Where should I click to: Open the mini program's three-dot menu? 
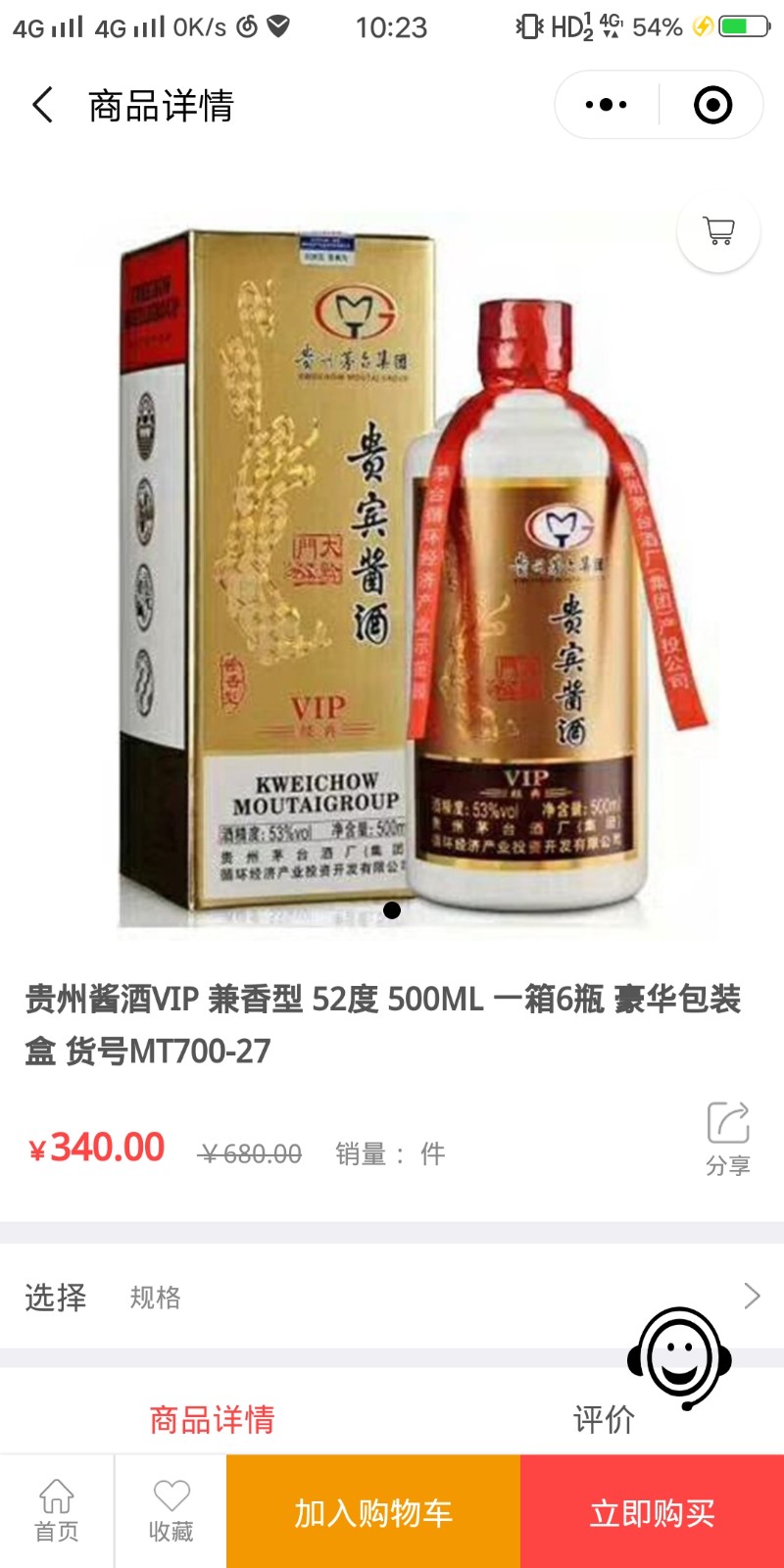click(x=606, y=105)
